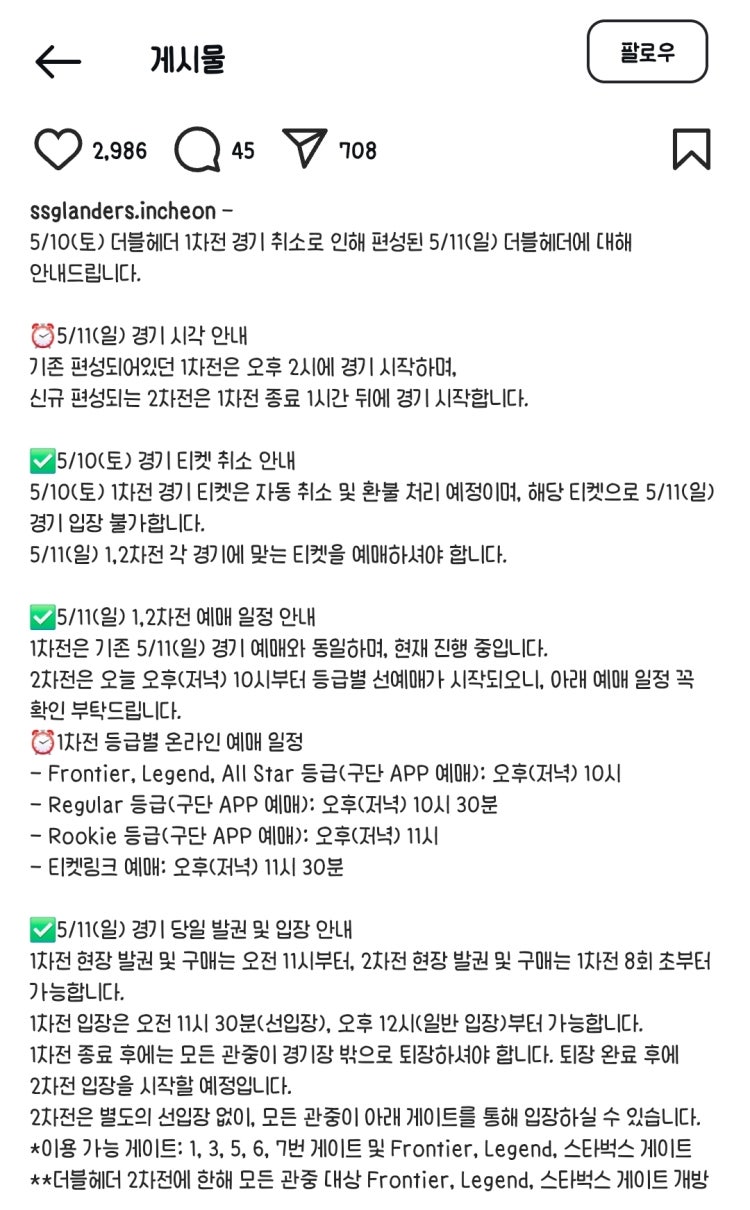Bookmark this post
Viewport: 750px width, 1210px height.
click(x=691, y=150)
